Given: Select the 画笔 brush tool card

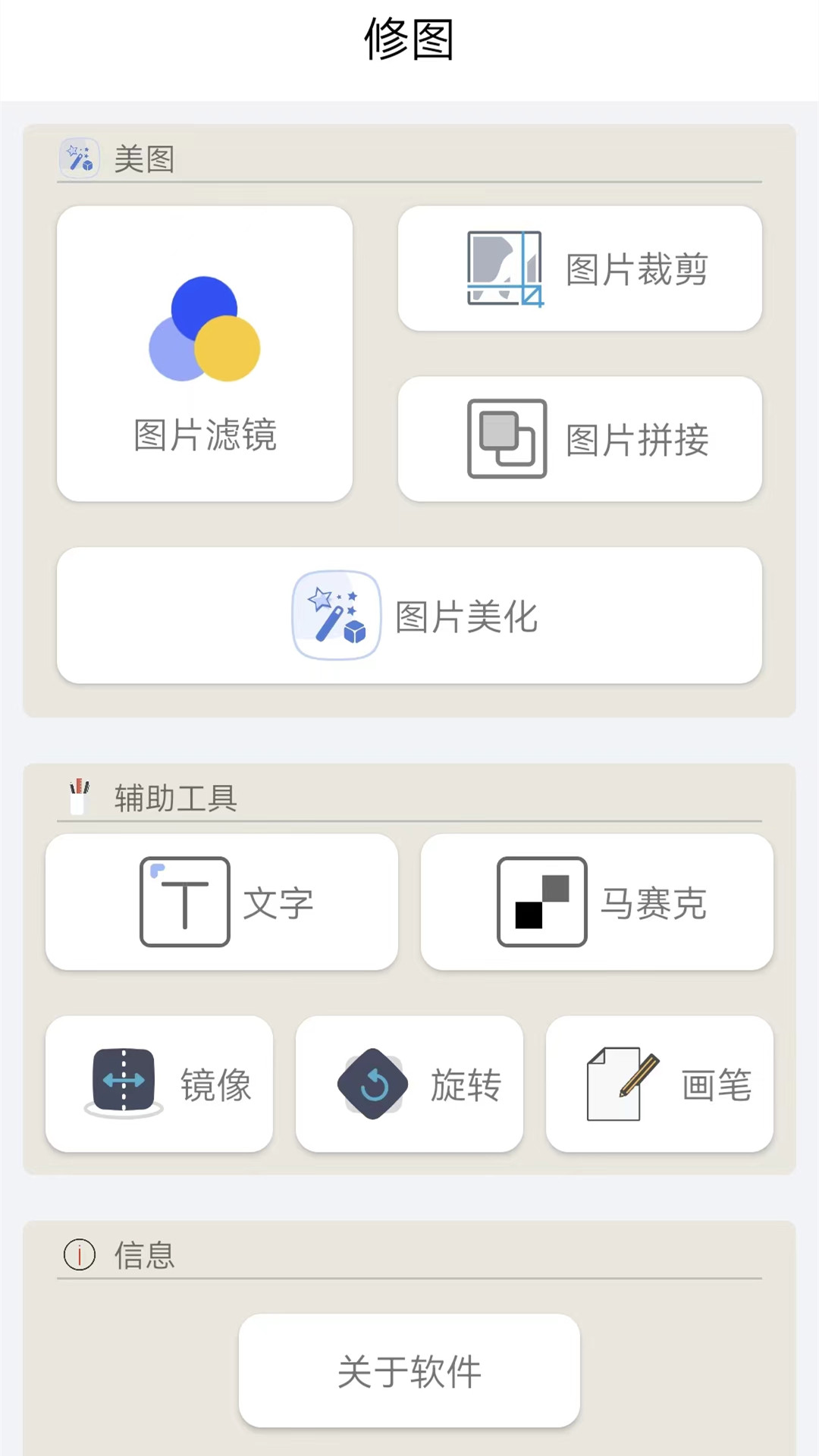Looking at the screenshot, I should coord(659,1083).
